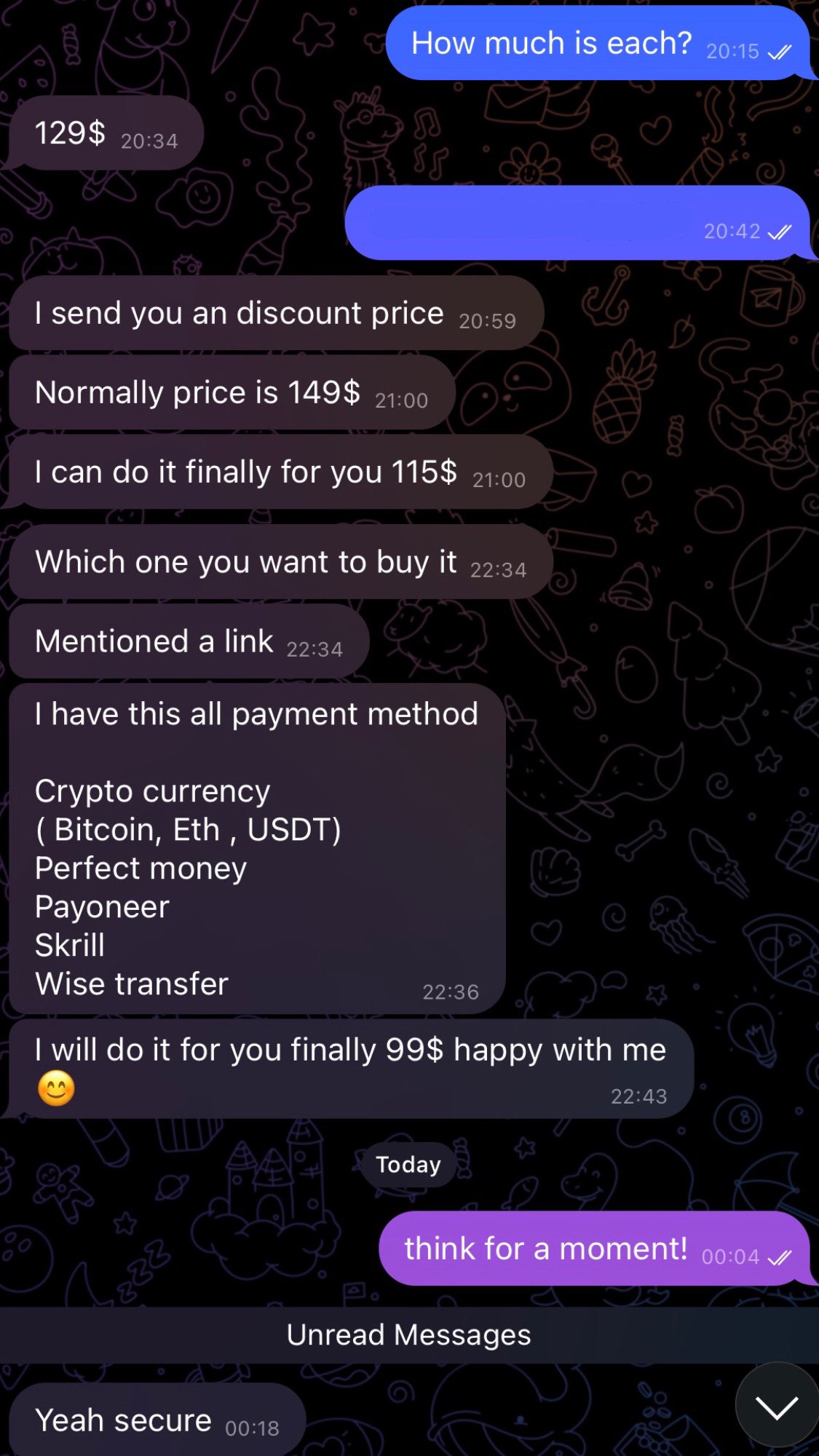Jump to the latest messages with the down arrow

coord(777,1406)
